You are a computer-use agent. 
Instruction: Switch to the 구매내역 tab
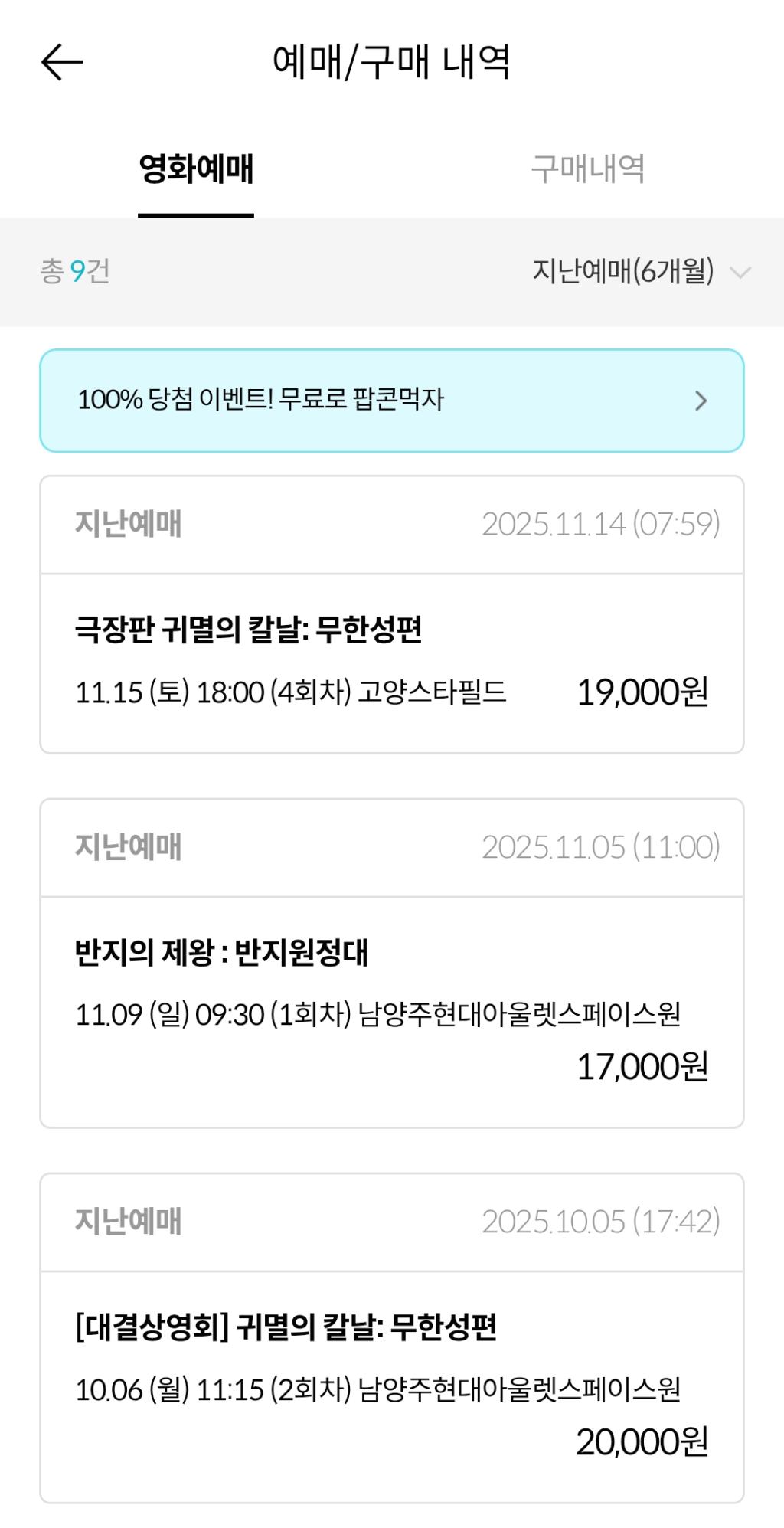[x=587, y=169]
